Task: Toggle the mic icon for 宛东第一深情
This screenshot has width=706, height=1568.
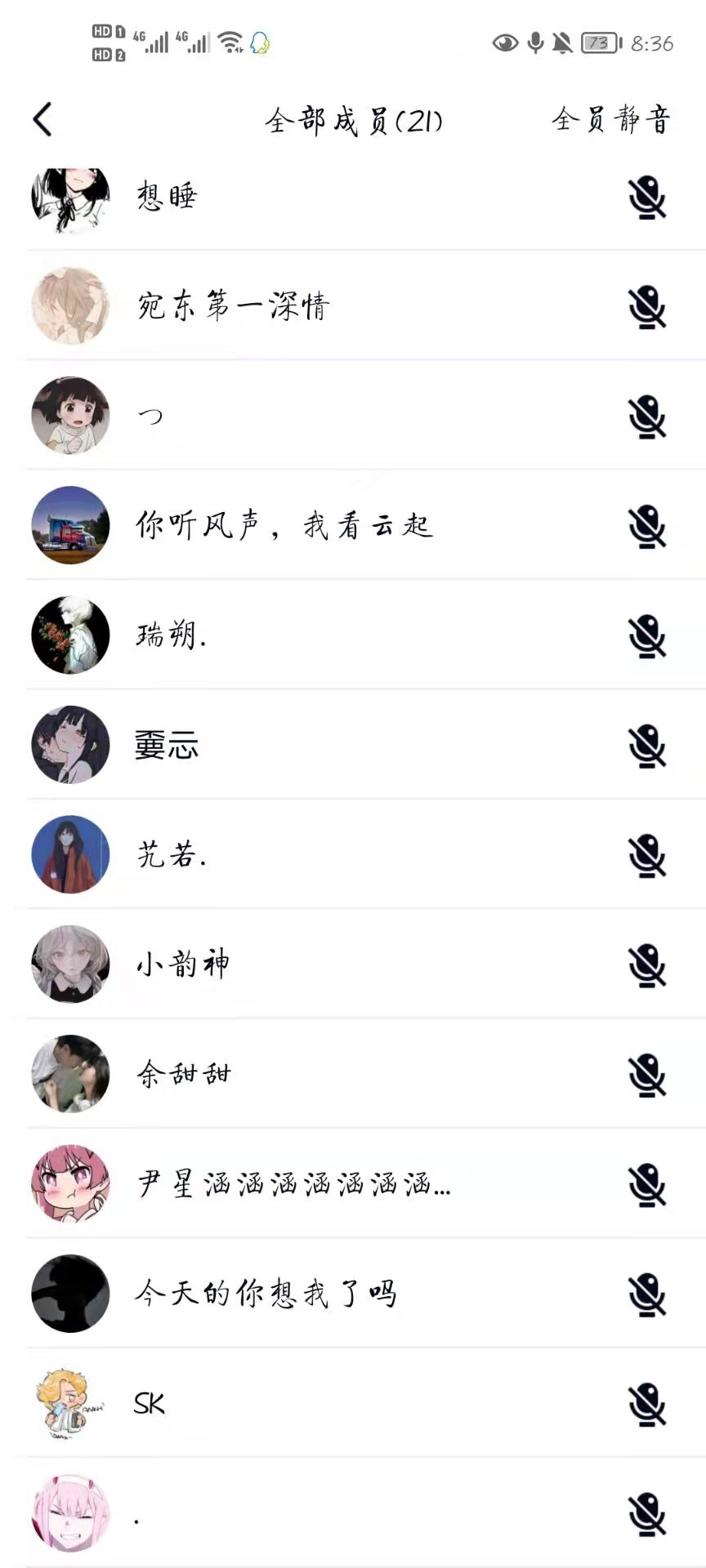Action: tap(647, 307)
